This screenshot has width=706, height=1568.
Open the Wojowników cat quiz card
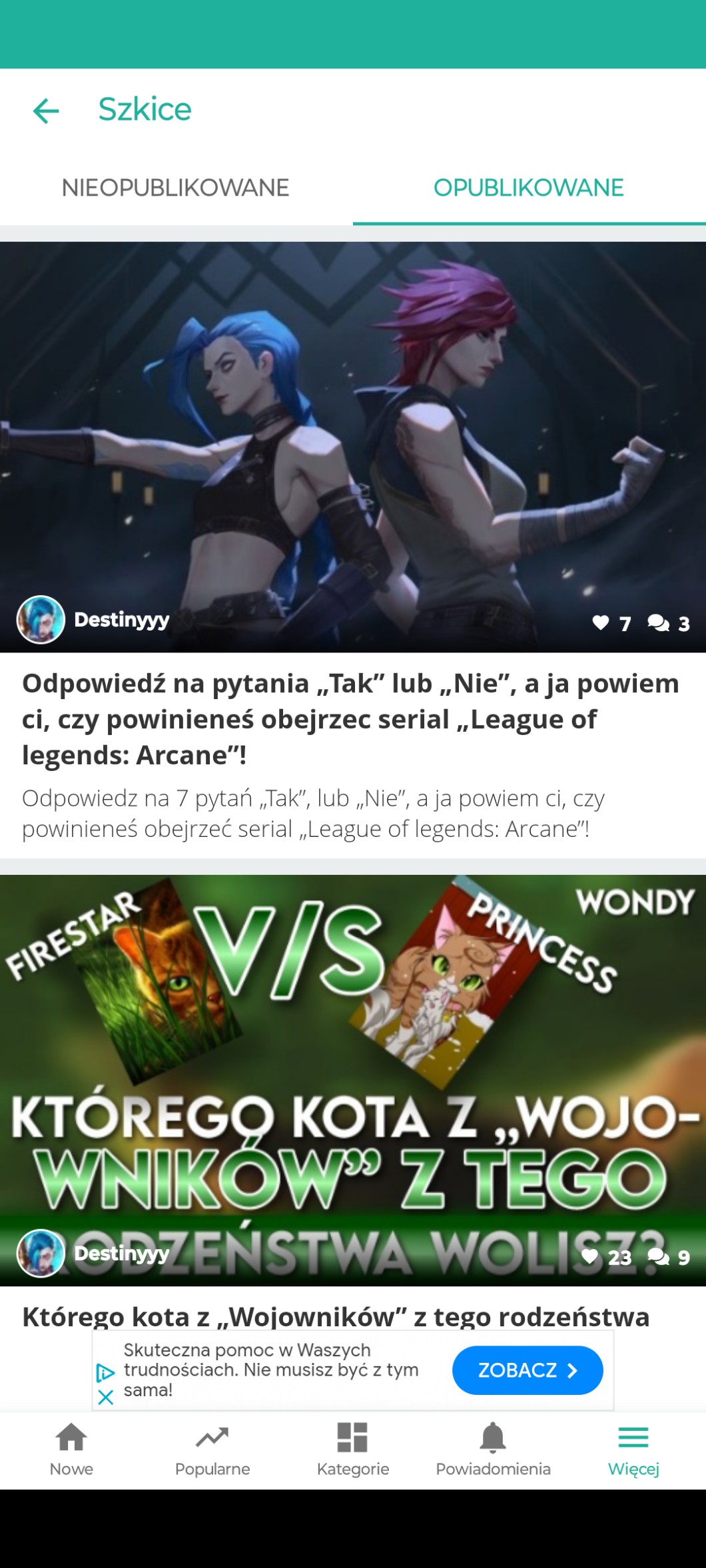(x=353, y=1102)
